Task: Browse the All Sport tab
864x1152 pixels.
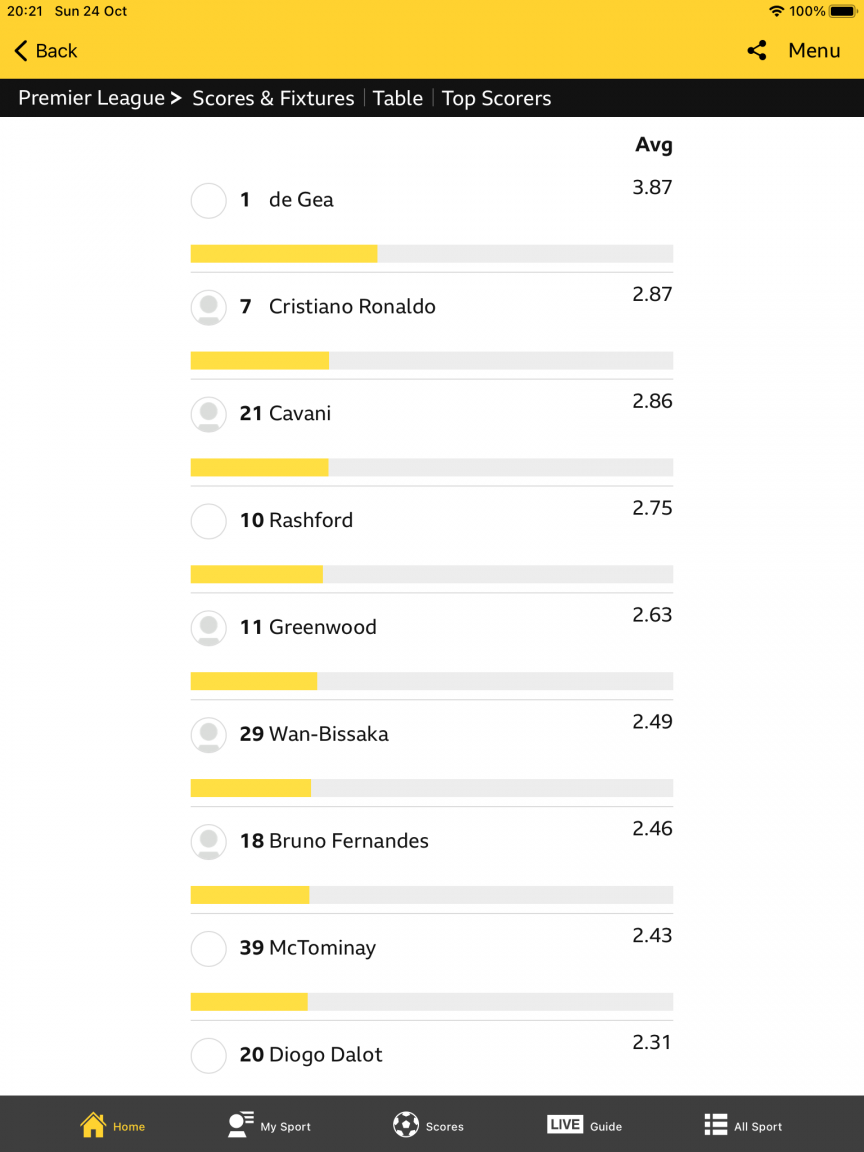Action: (x=744, y=1125)
